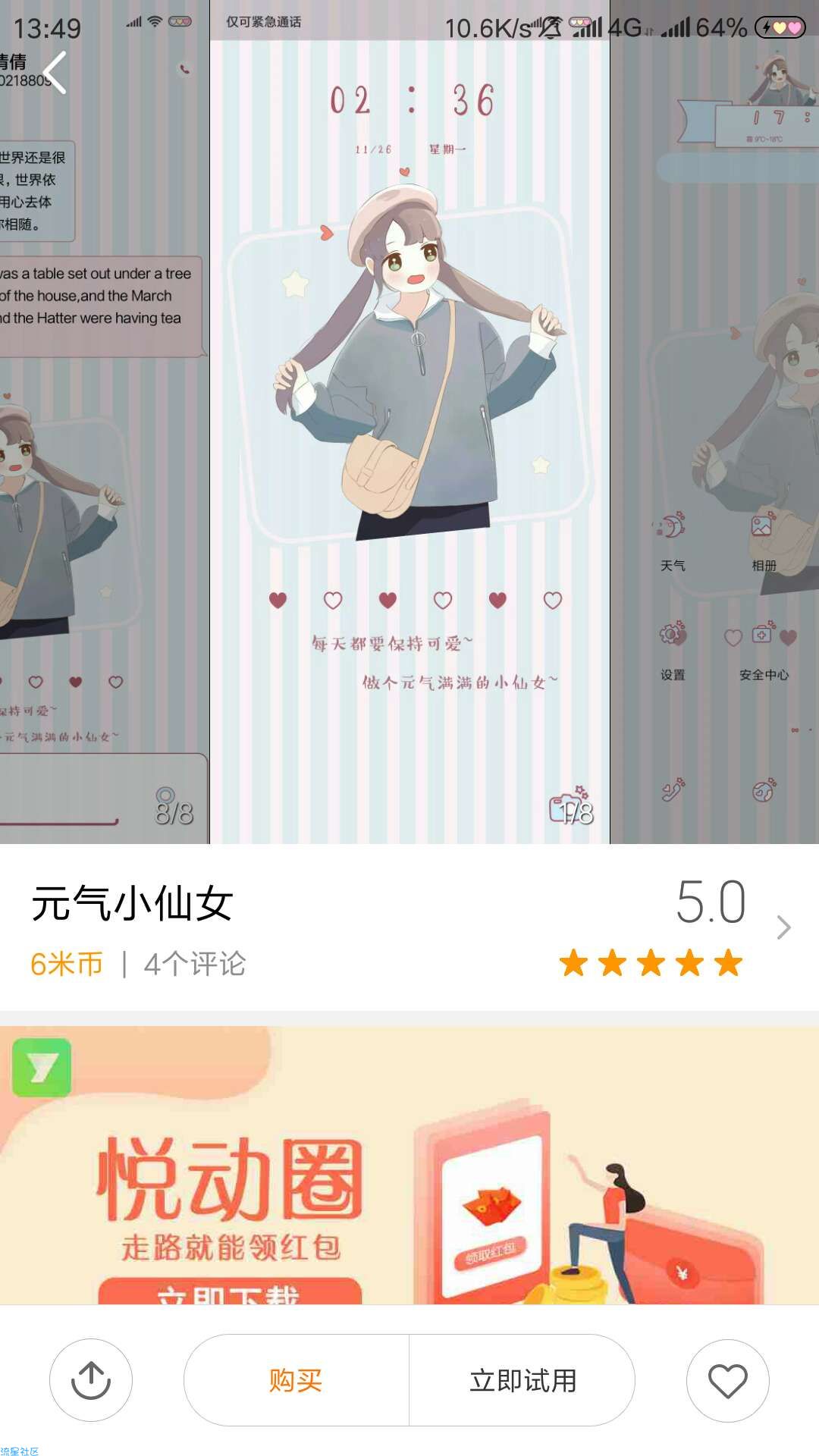819x1456 pixels.
Task: Open the 5.0 rating and reviews chevron
Action: [783, 927]
